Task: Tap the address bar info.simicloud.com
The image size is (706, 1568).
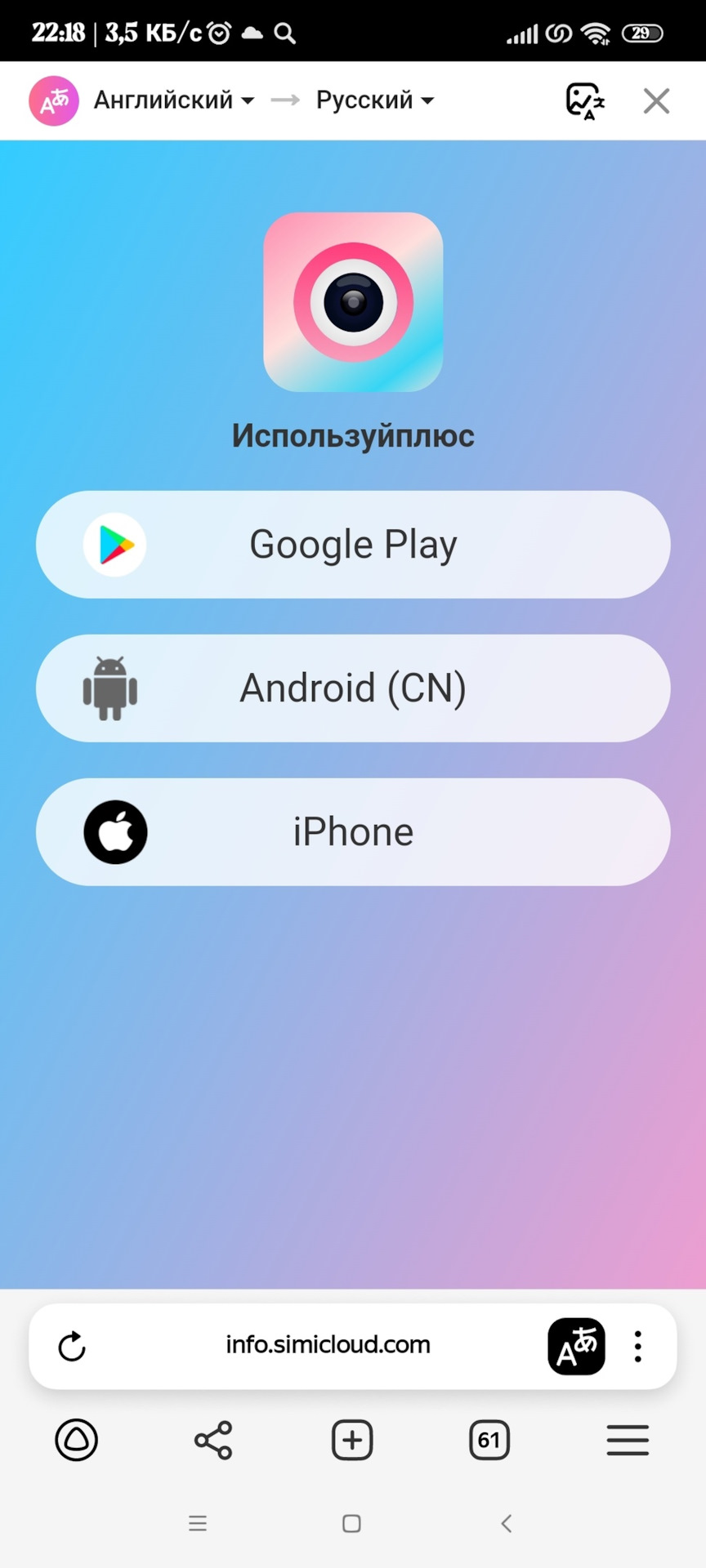Action: pos(328,1345)
